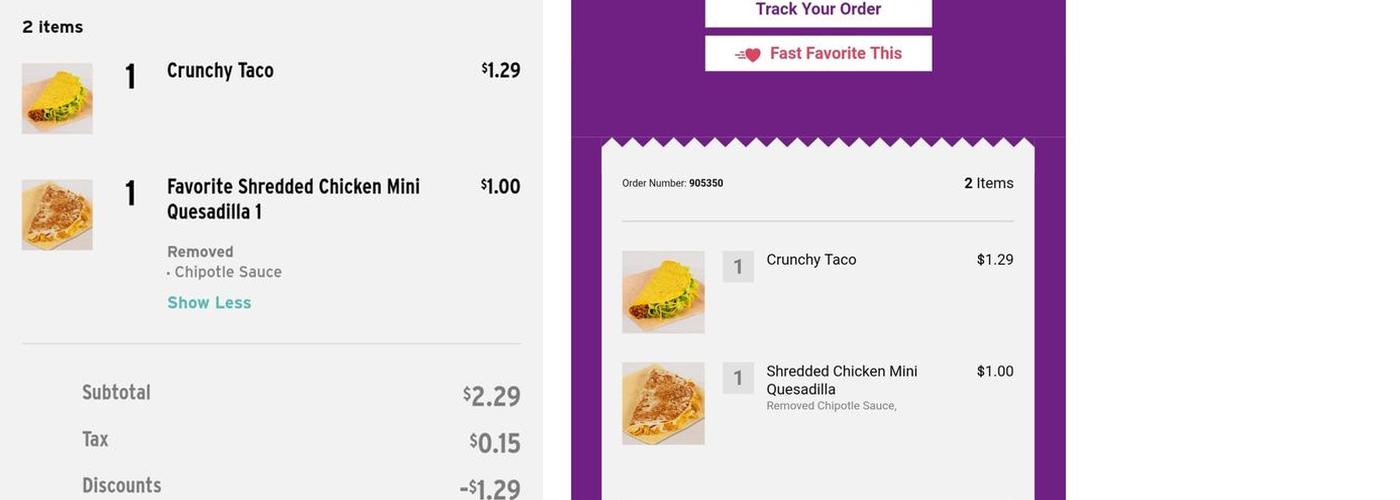Fast Favorite This order

pos(818,53)
